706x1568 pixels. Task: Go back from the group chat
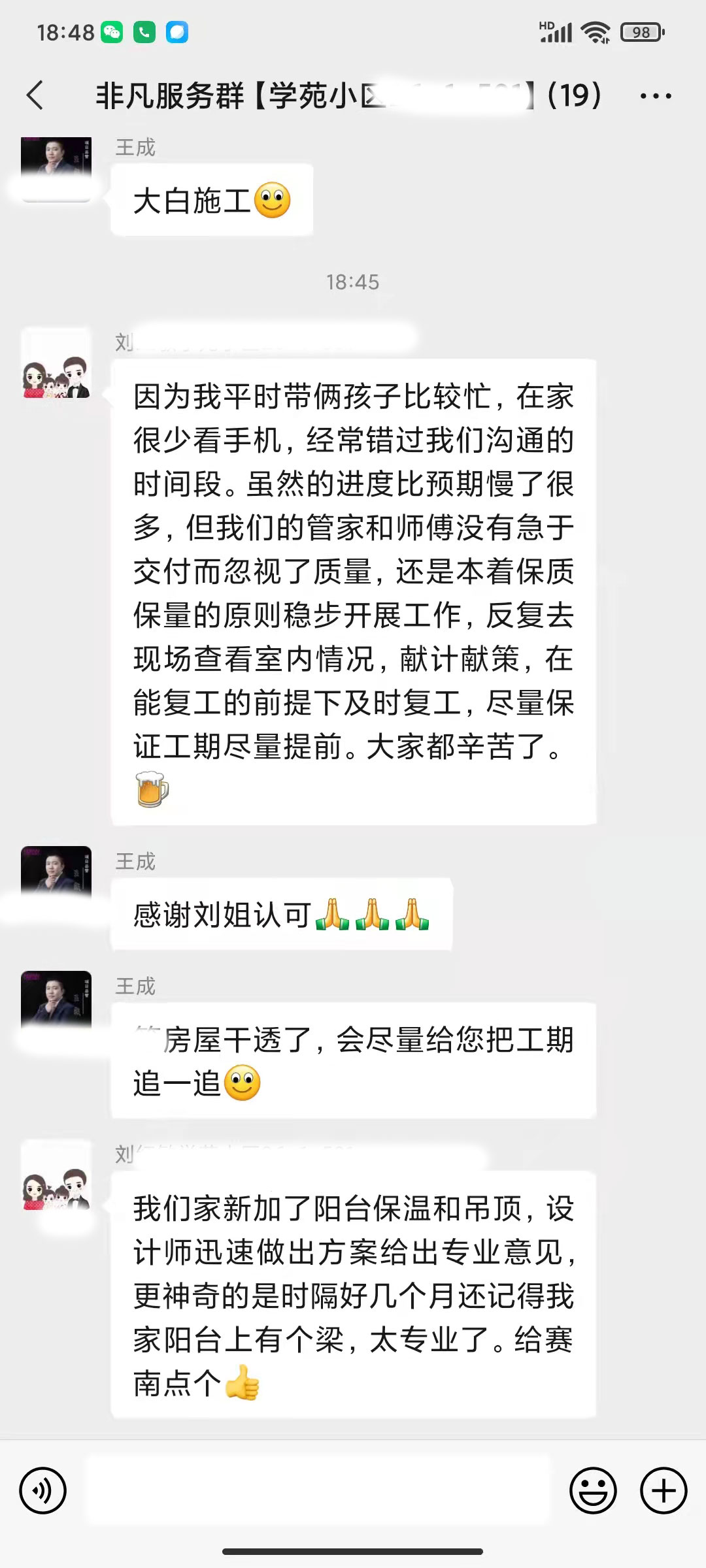pyautogui.click(x=35, y=95)
